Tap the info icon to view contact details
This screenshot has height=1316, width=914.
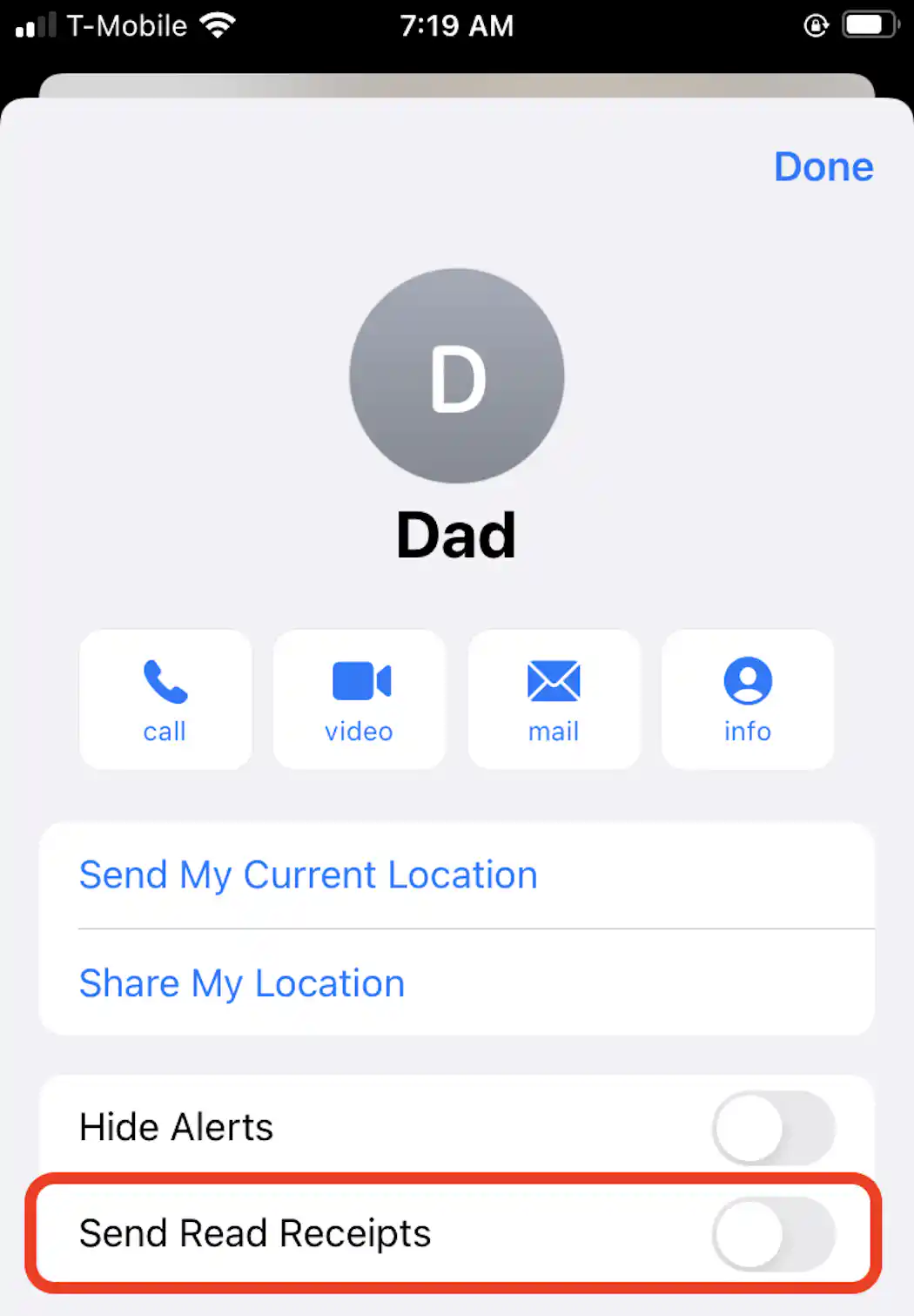pyautogui.click(x=747, y=697)
